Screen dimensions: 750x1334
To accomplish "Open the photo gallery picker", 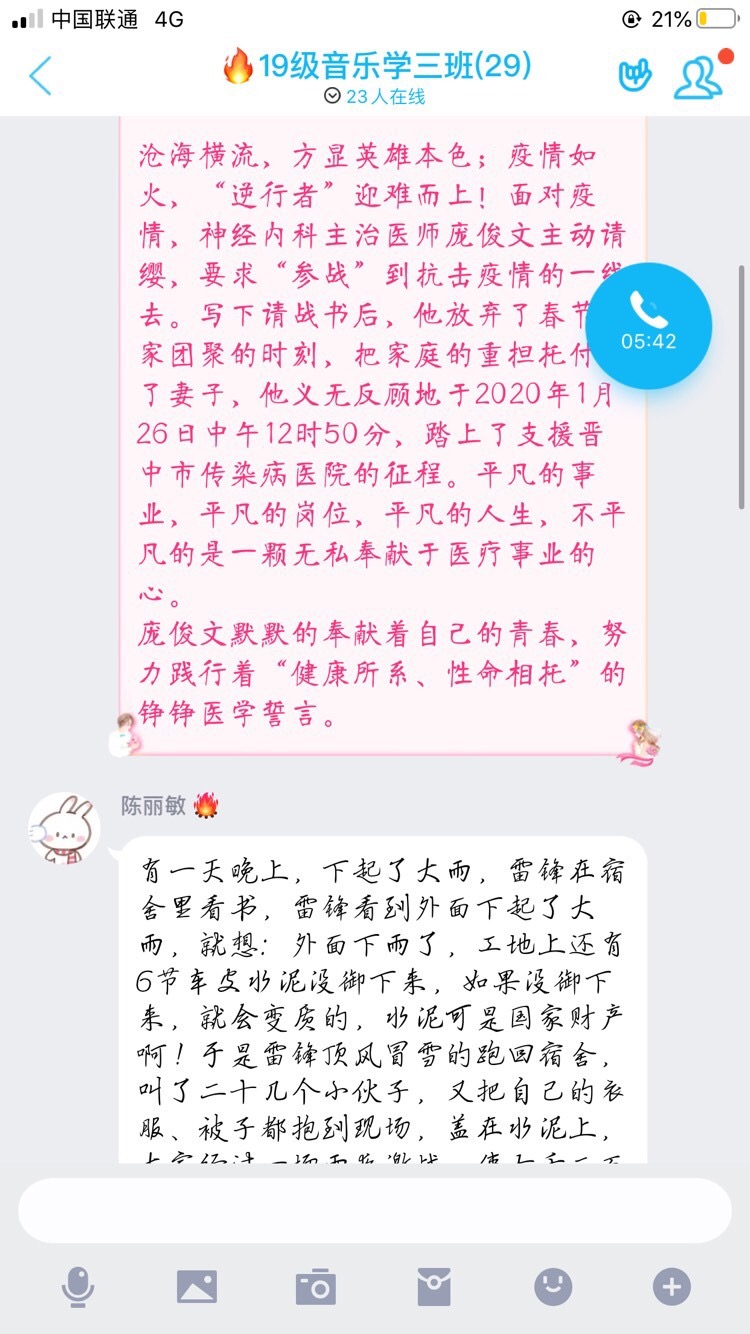I will (x=197, y=1286).
